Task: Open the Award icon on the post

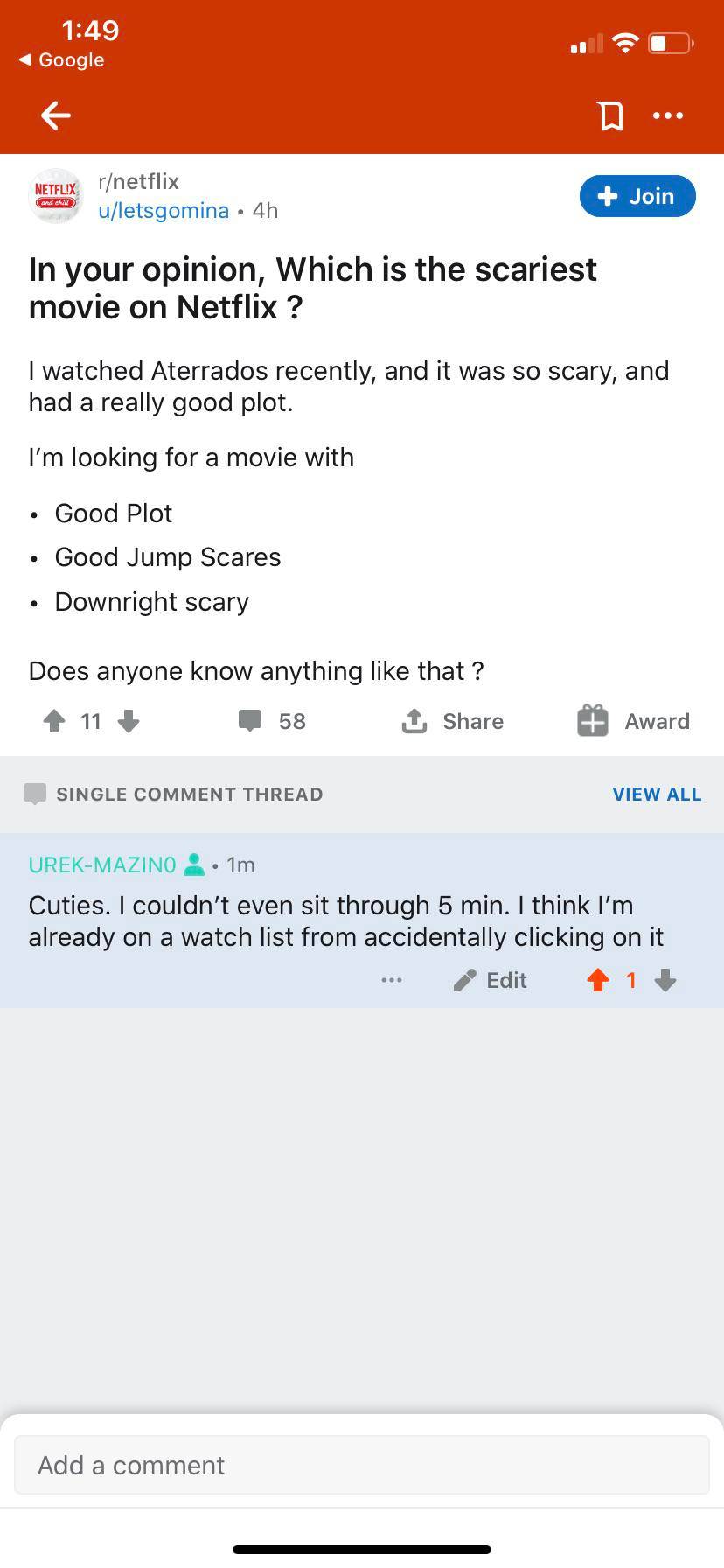Action: click(631, 720)
